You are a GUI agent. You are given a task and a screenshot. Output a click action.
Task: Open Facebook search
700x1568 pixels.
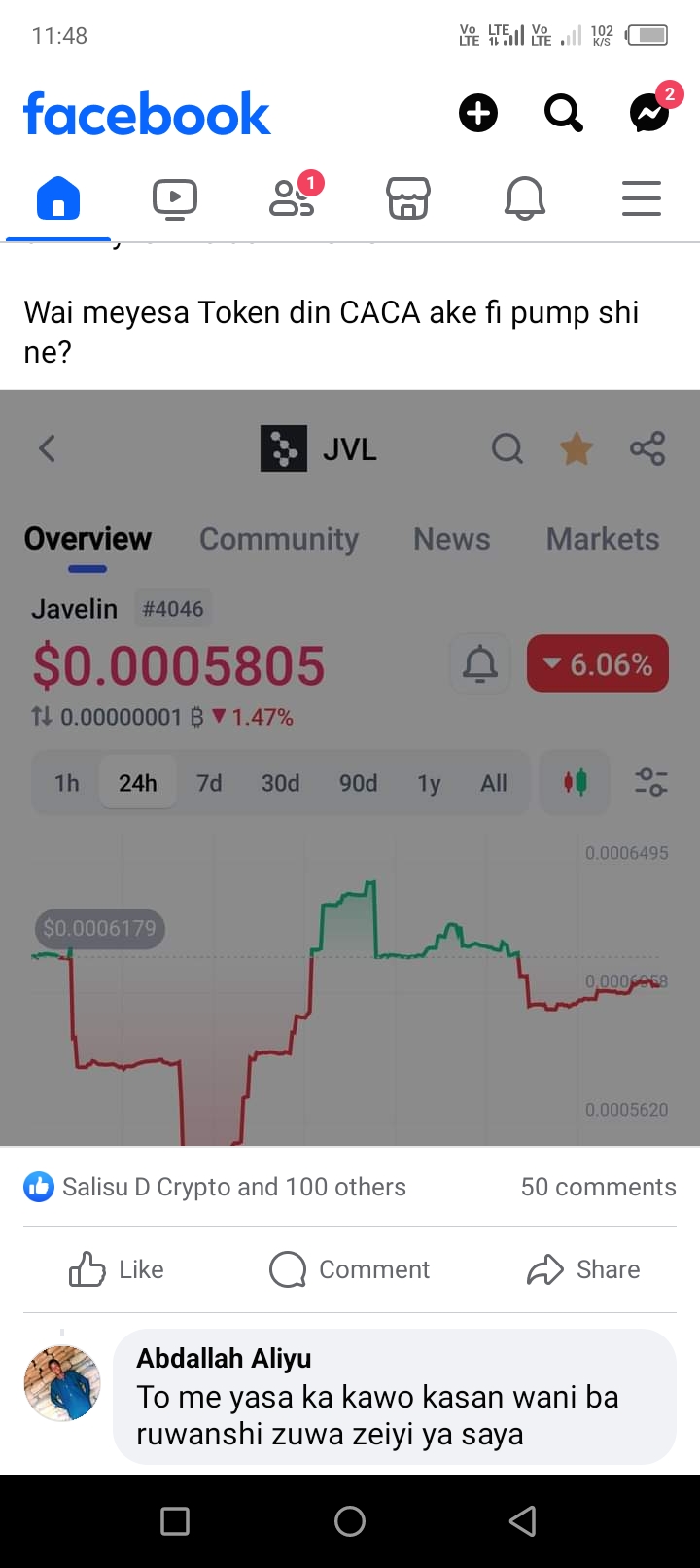(x=563, y=114)
